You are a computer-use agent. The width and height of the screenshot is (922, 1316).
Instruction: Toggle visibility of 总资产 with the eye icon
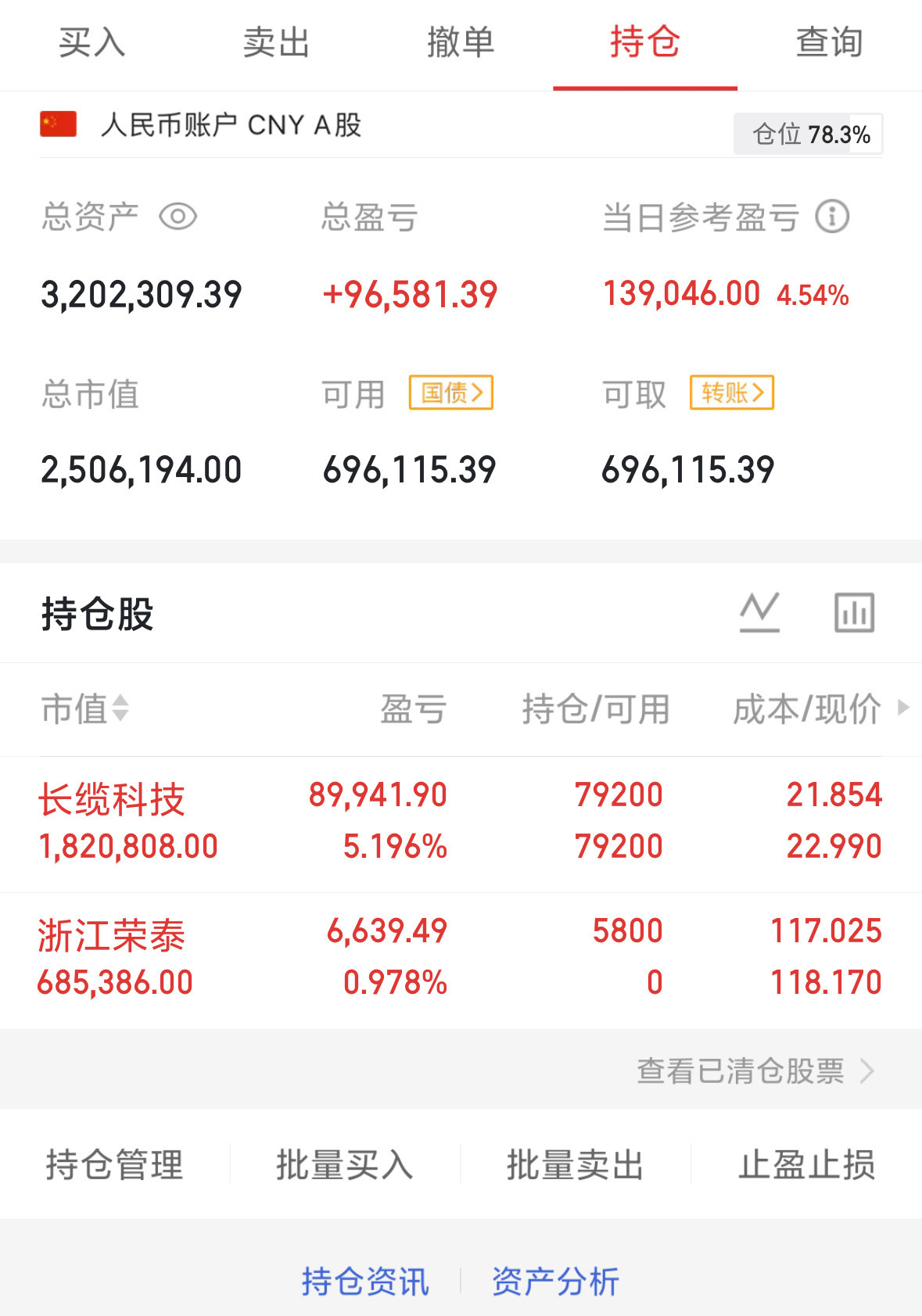(x=178, y=217)
